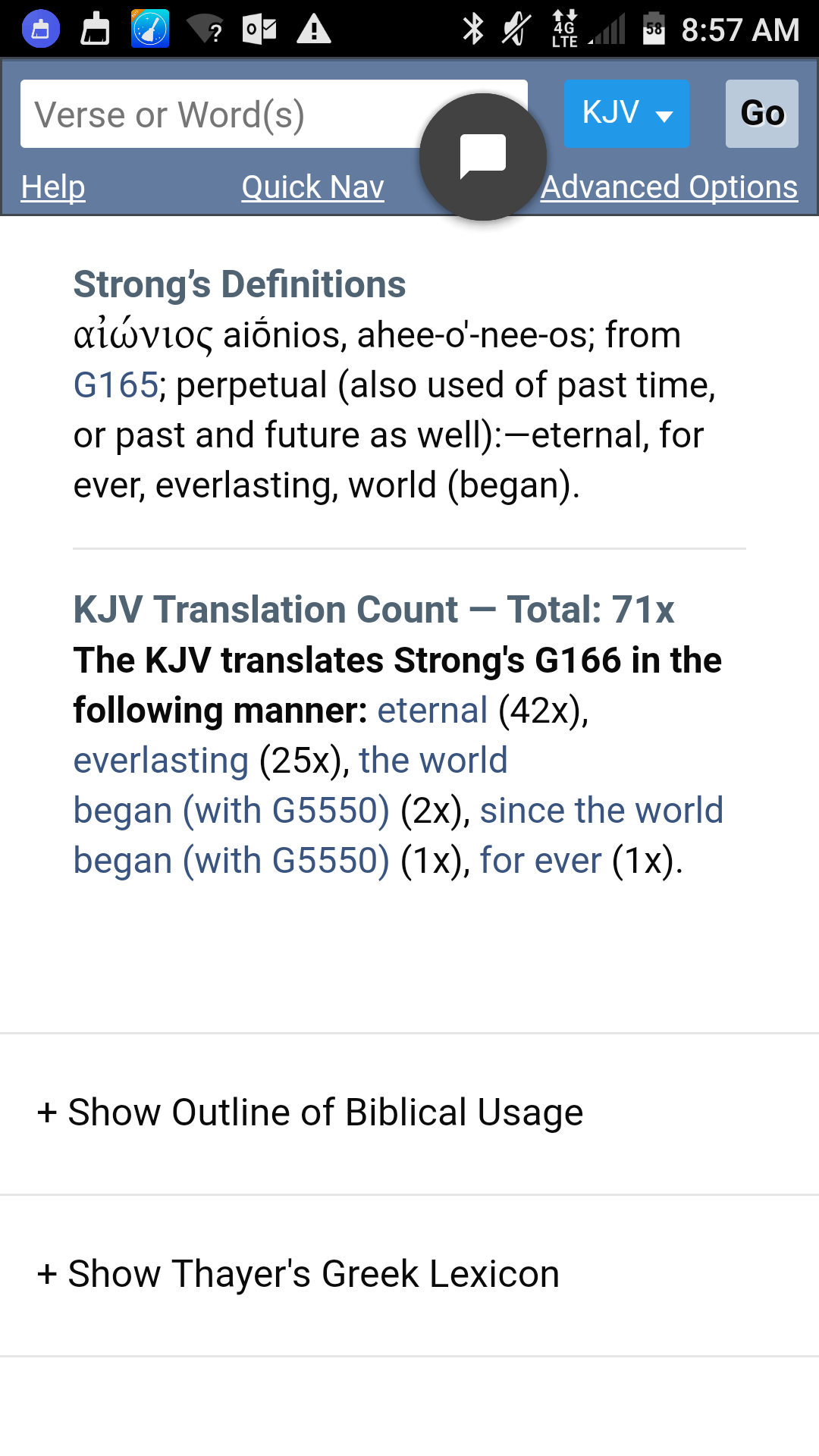Open the KJV version dropdown
The width and height of the screenshot is (819, 1456).
[x=626, y=114]
